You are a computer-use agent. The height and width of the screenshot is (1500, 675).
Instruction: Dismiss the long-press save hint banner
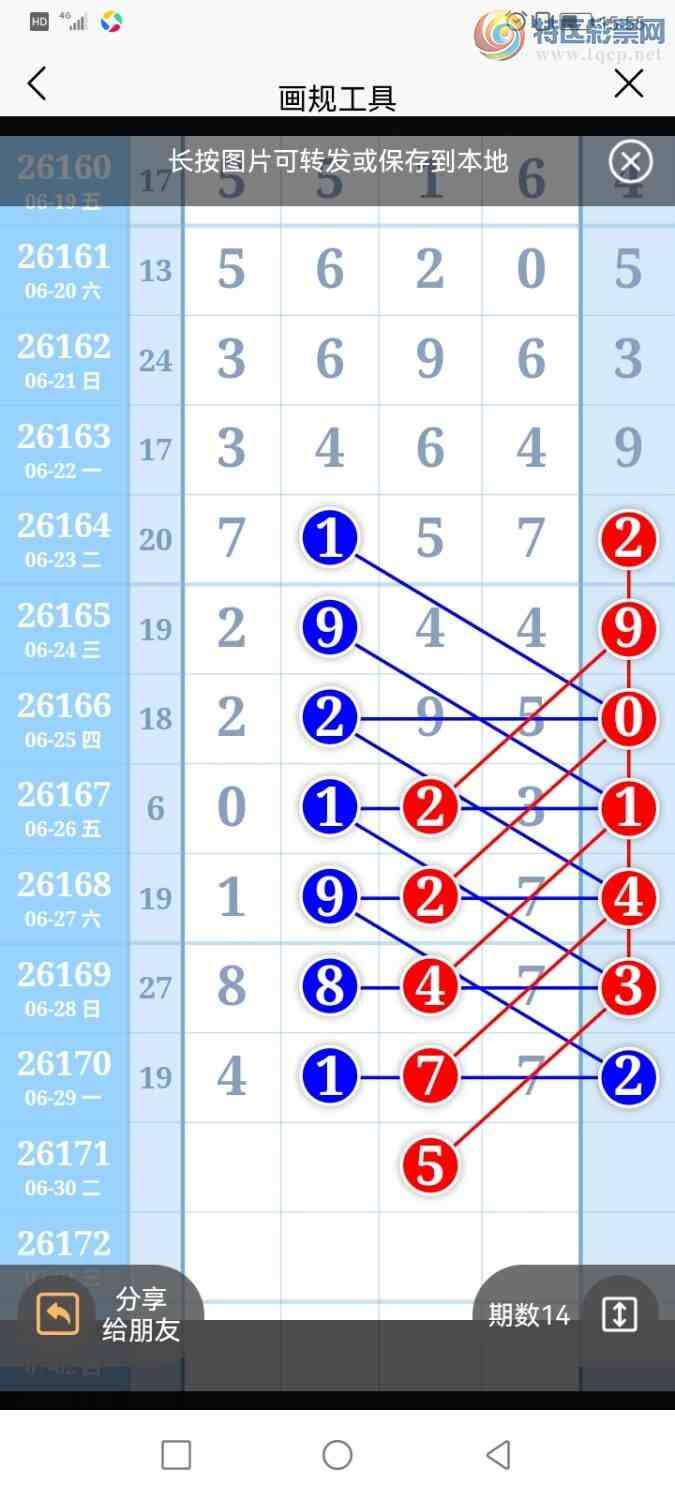point(631,161)
